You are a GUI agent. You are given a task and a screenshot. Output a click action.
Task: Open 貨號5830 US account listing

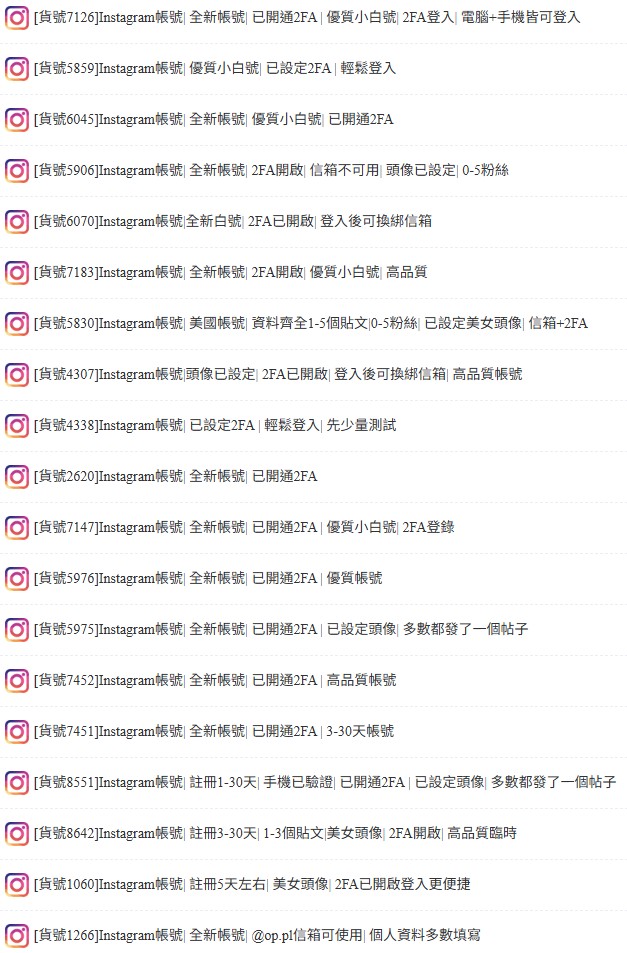pos(310,323)
